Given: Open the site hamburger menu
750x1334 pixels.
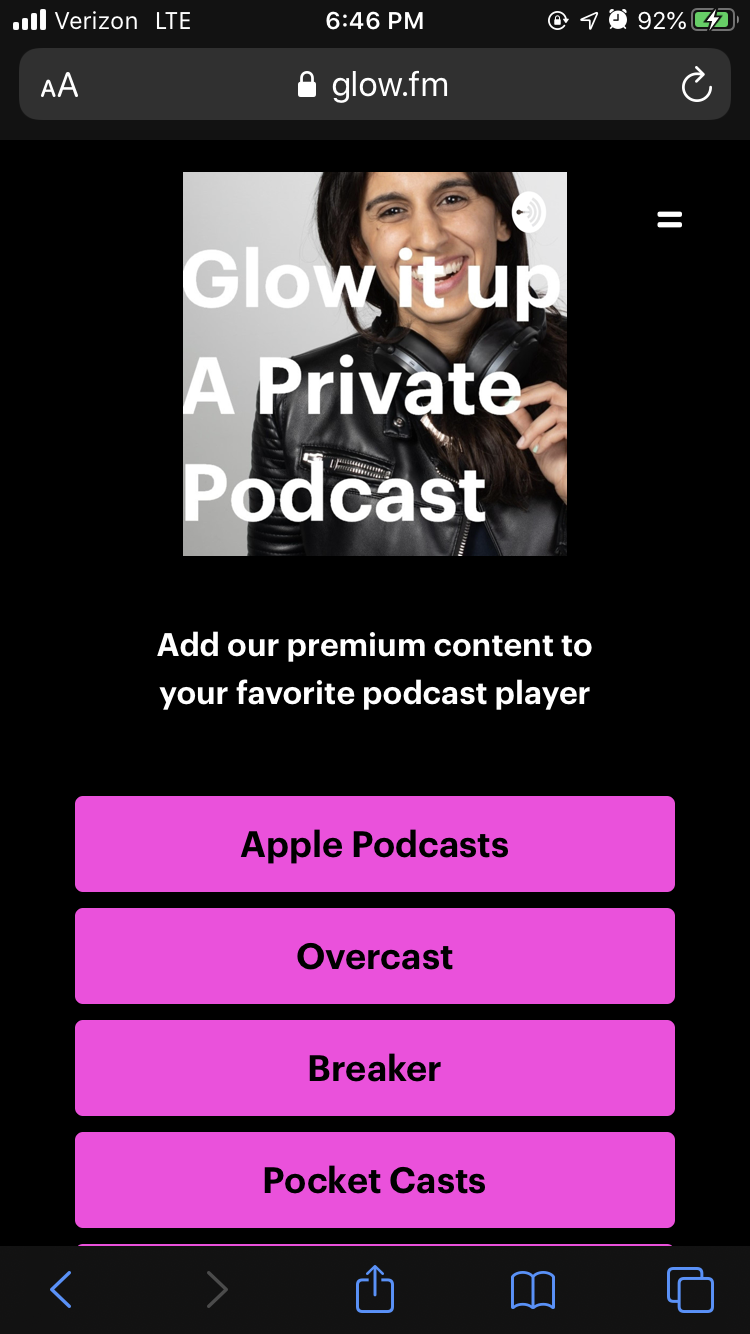Looking at the screenshot, I should [x=669, y=220].
